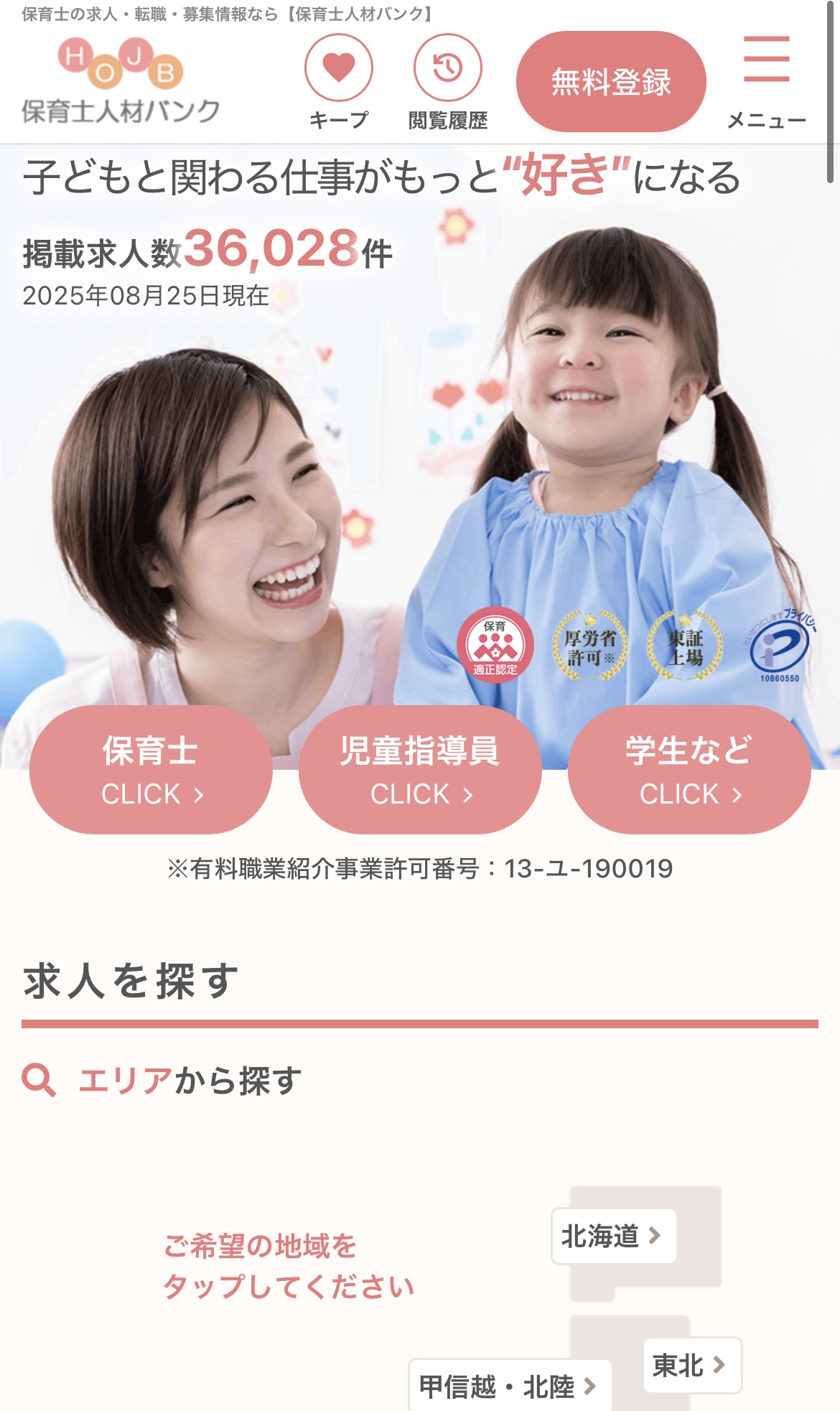This screenshot has height=1411, width=840.
Task: Open the キープ heart icon
Action: (339, 68)
